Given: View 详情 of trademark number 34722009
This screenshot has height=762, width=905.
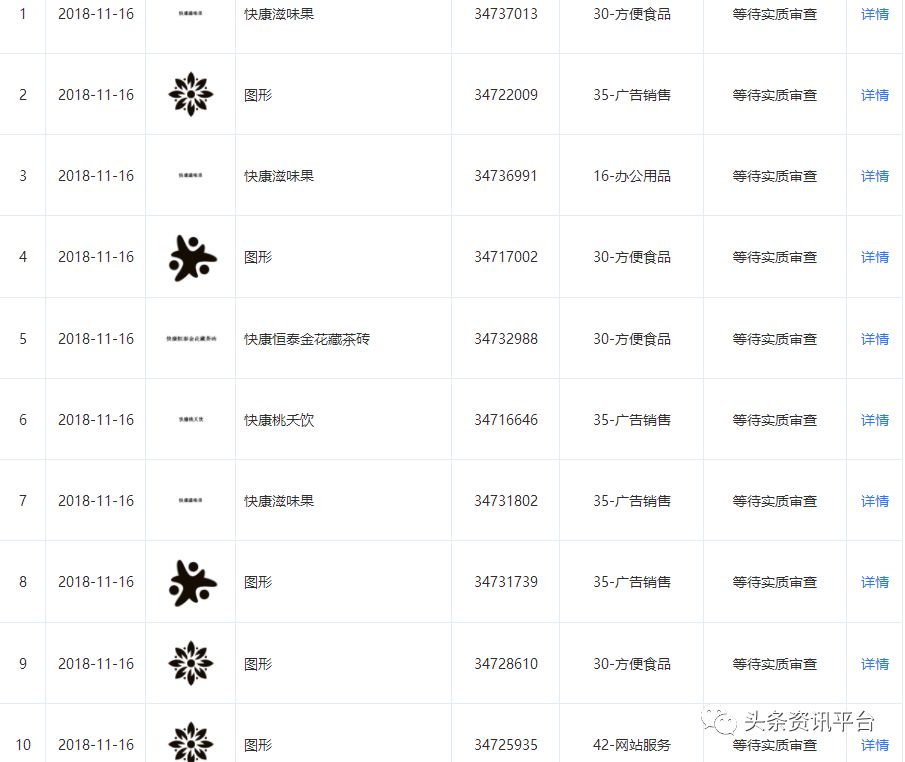Looking at the screenshot, I should click(874, 95).
